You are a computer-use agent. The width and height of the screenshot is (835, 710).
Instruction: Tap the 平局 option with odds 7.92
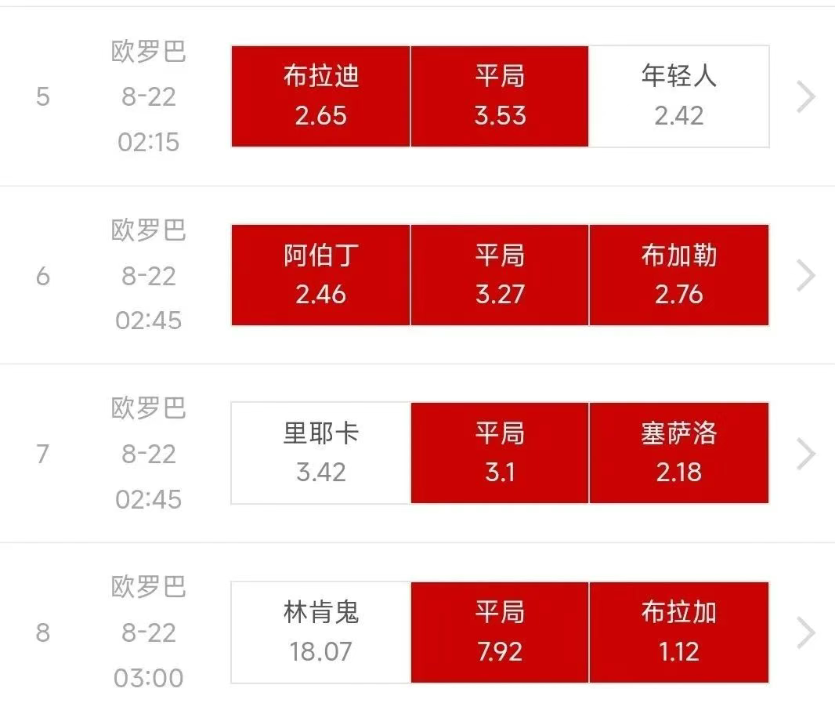tap(500, 632)
